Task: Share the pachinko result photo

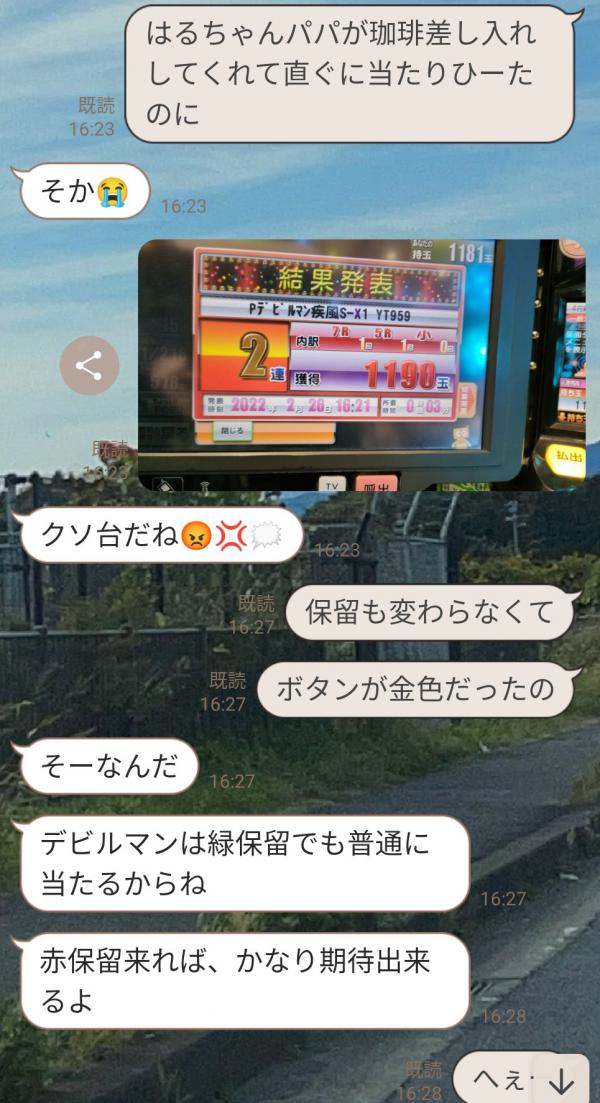Action: [x=89, y=366]
